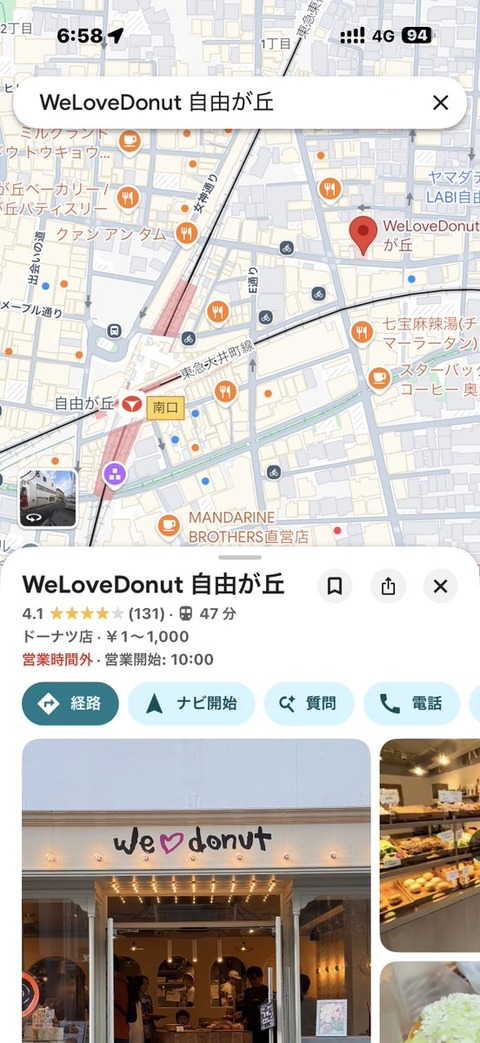Start navigation with ナビ開始

click(191, 703)
